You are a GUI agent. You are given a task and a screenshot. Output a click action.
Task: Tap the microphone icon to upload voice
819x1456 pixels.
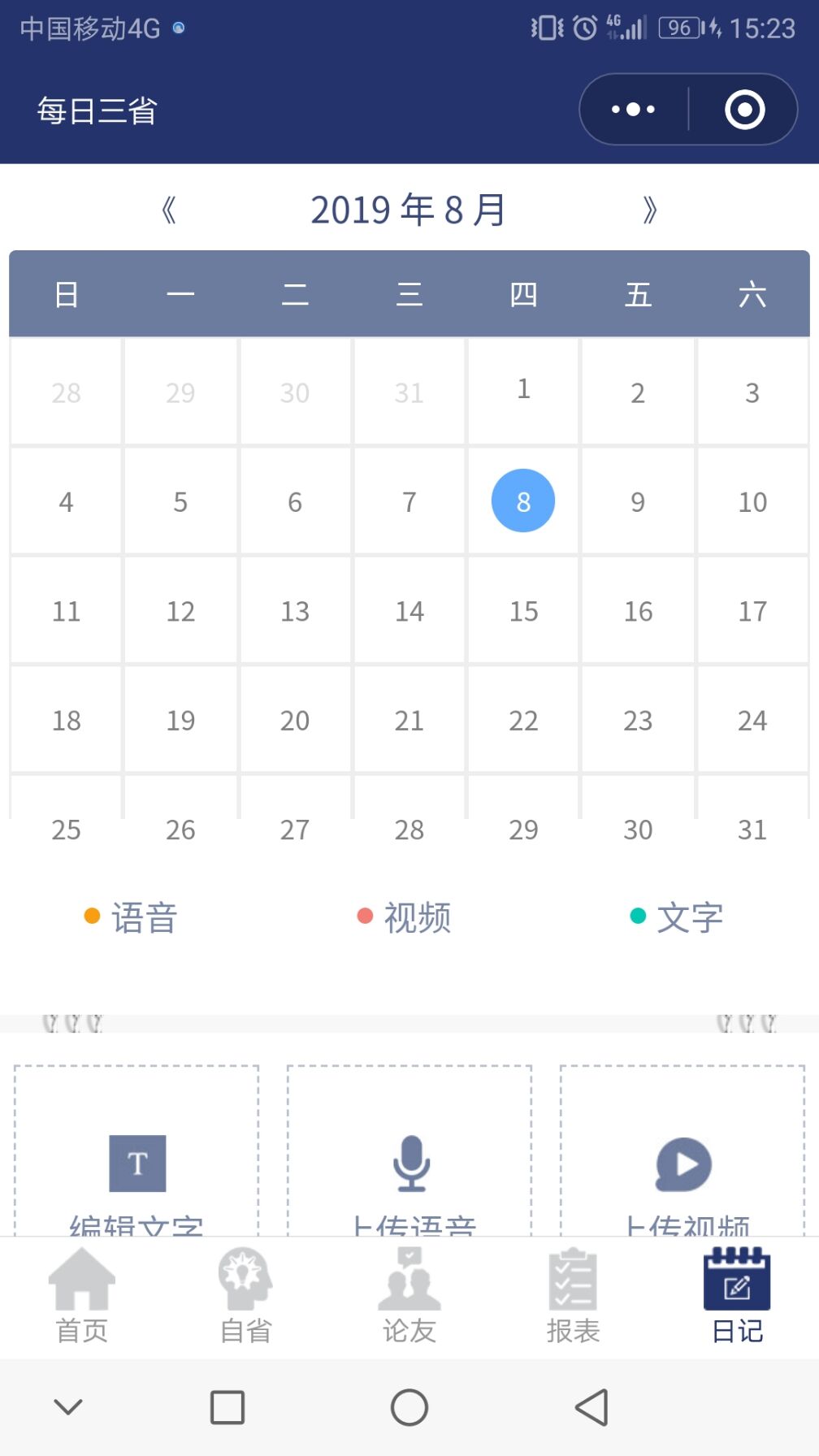[411, 1163]
